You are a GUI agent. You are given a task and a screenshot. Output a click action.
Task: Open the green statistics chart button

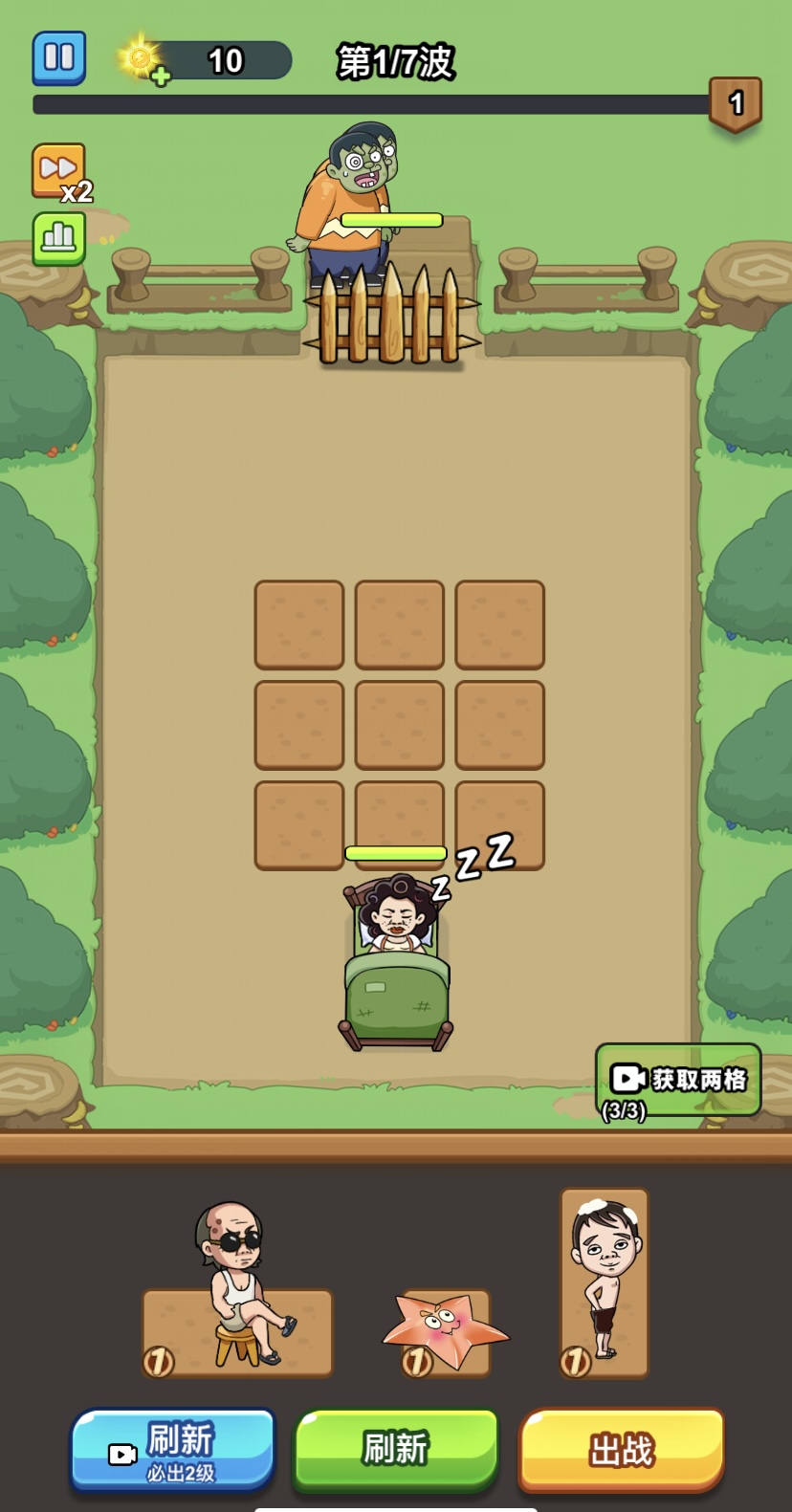[59, 237]
